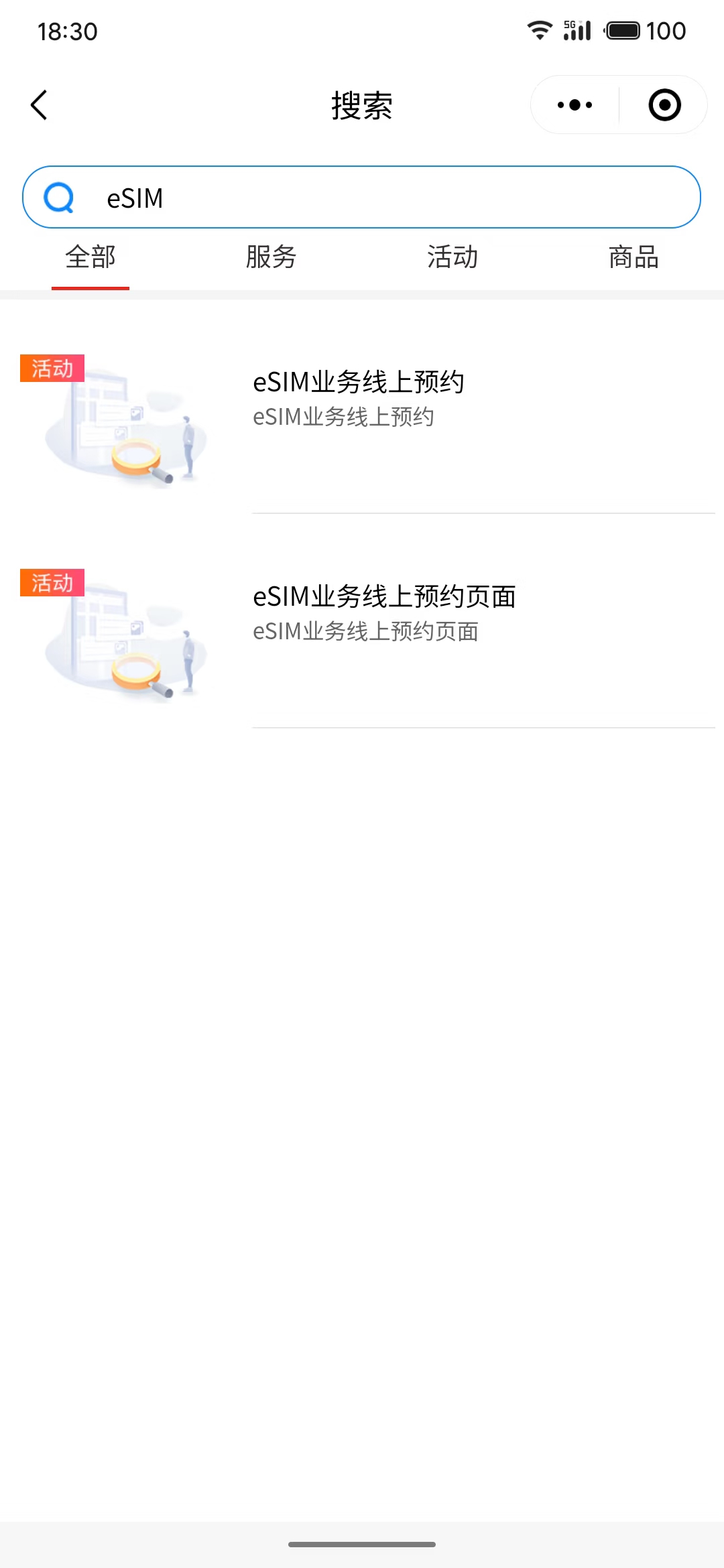The width and height of the screenshot is (724, 1568).
Task: Open the eSIM业务线上预约 result
Action: (359, 397)
